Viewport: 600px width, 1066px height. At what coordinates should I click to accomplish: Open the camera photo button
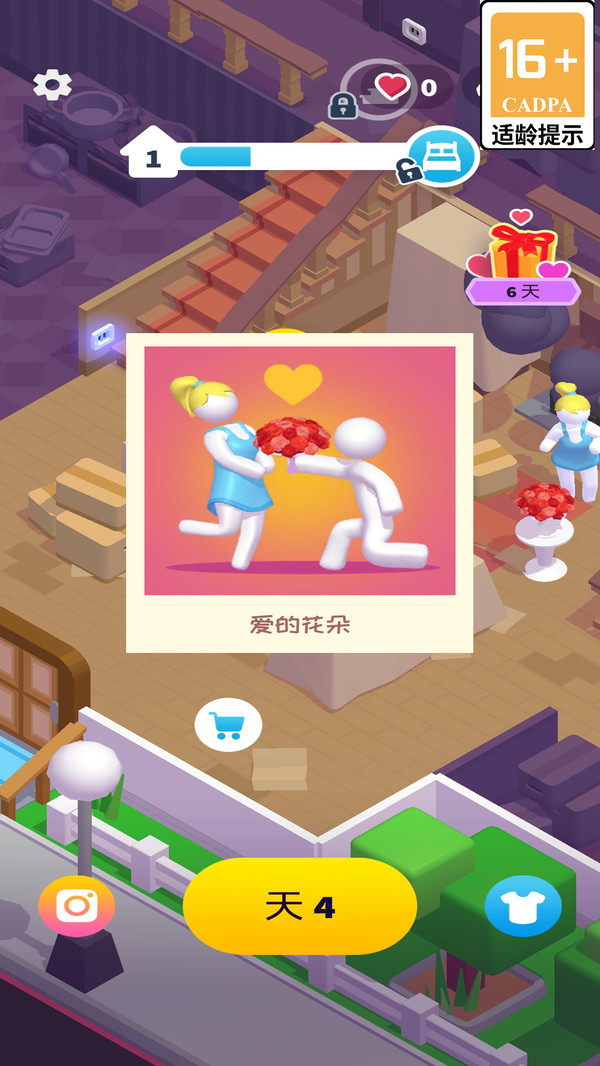[76, 906]
